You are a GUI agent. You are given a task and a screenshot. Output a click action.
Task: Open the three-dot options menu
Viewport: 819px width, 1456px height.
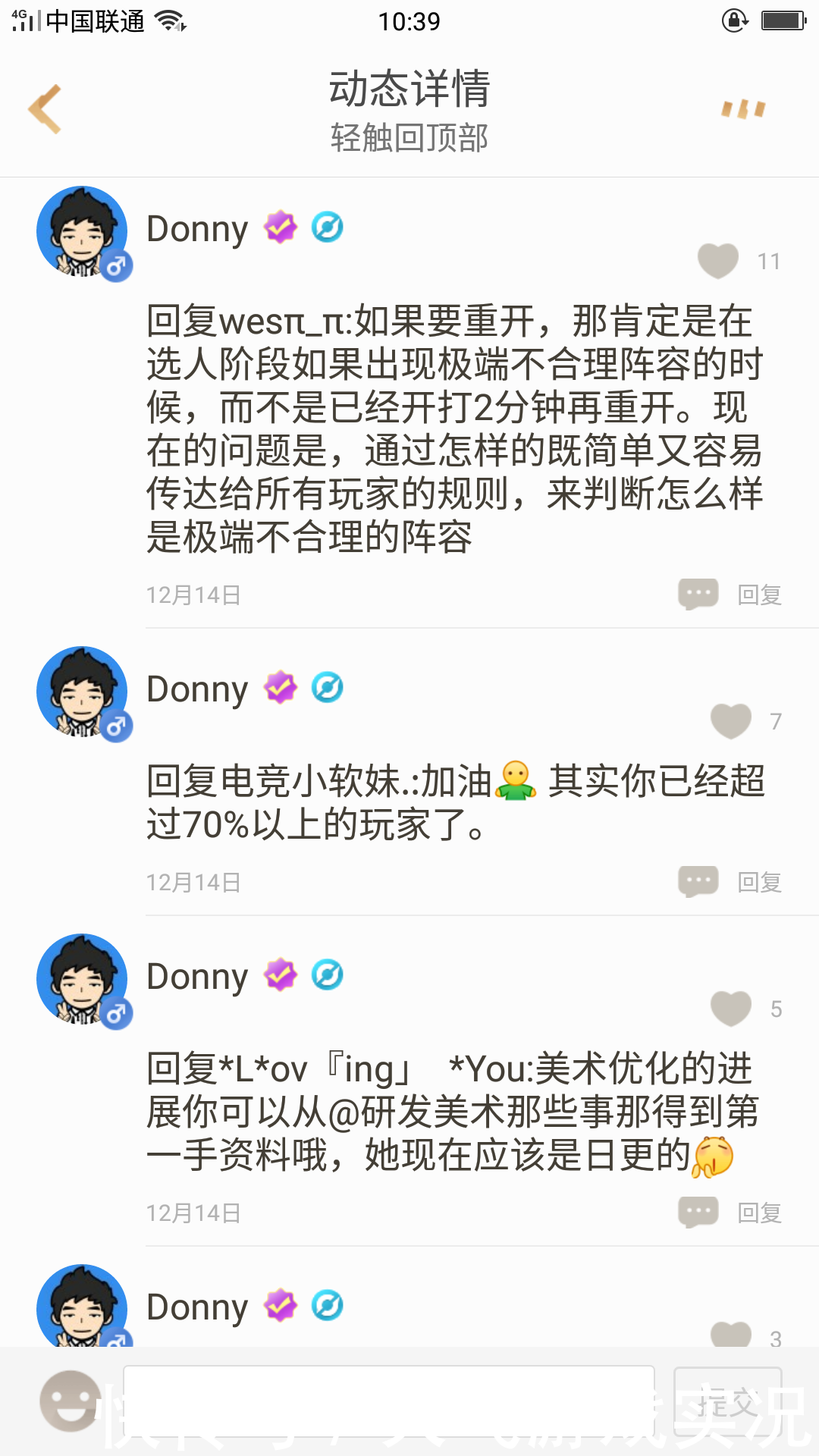click(744, 108)
